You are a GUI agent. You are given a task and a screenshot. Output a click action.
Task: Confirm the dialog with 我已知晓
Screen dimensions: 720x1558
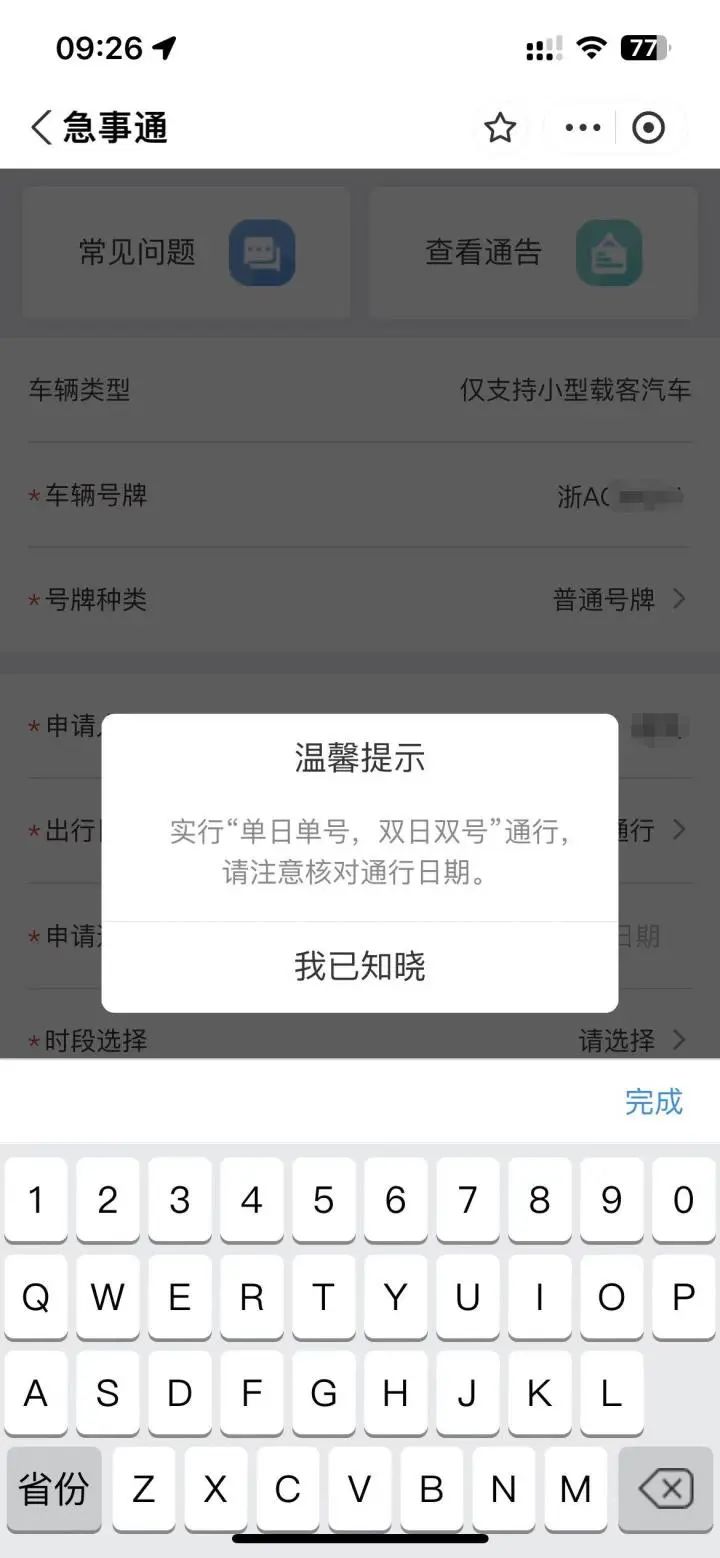click(360, 966)
